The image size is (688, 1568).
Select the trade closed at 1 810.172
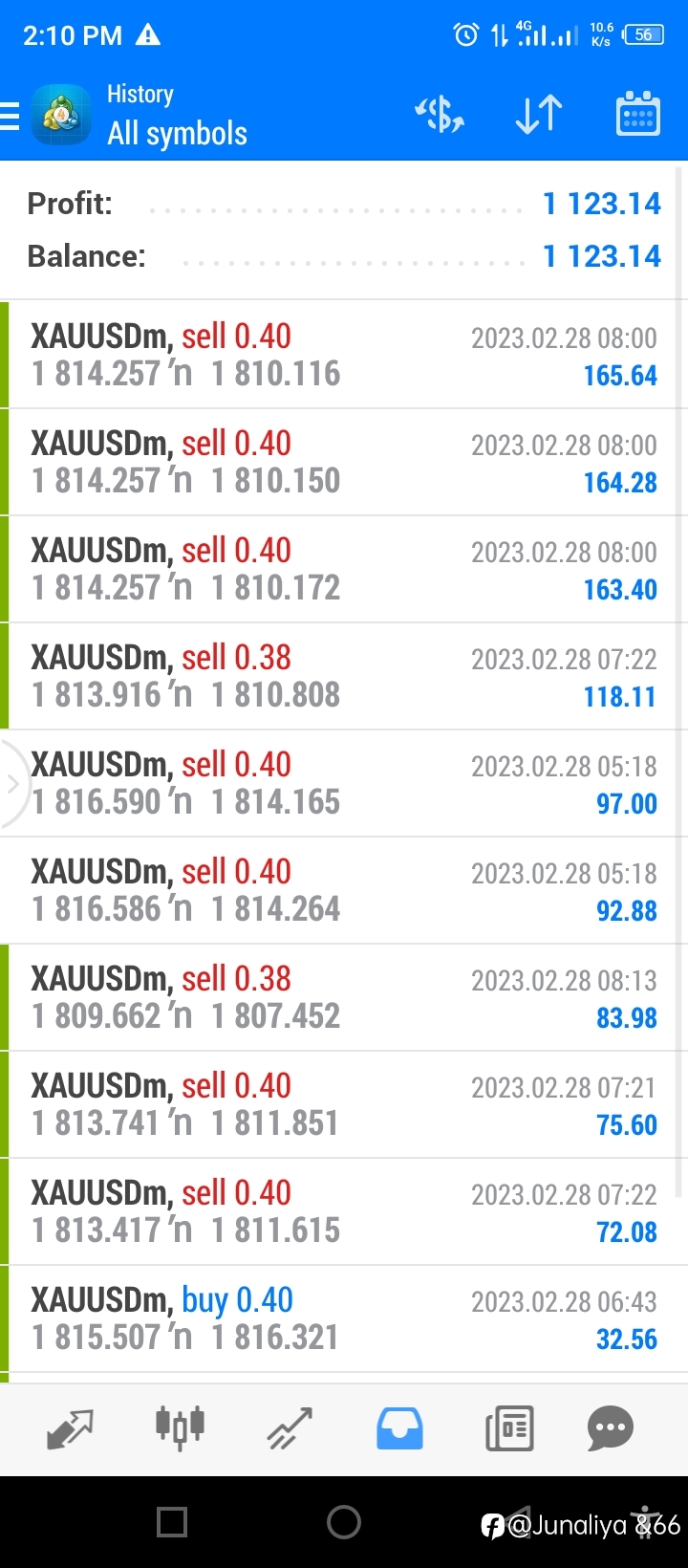pos(344,569)
